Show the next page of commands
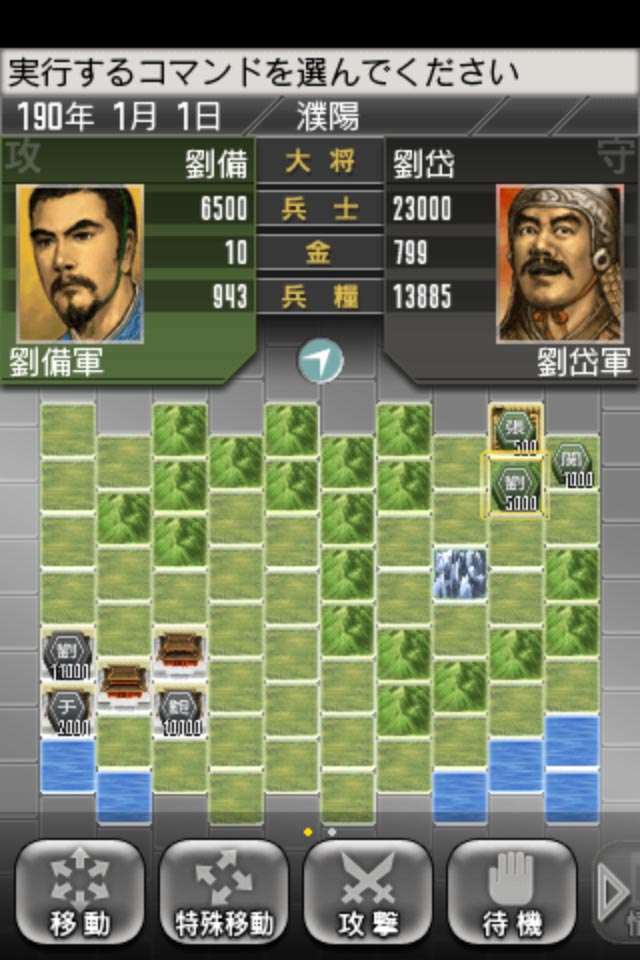 (x=617, y=893)
